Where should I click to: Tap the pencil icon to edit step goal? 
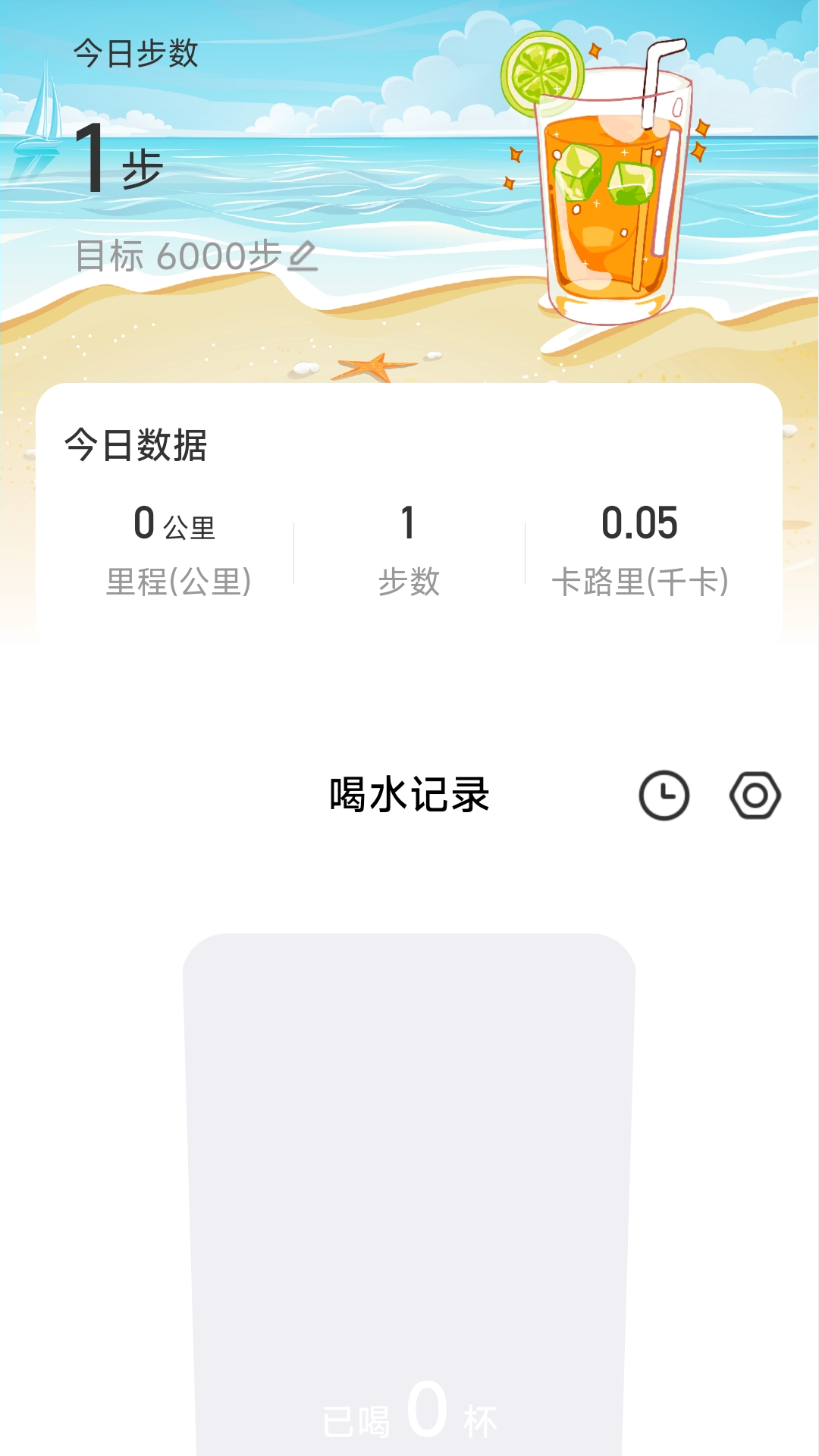pyautogui.click(x=300, y=255)
